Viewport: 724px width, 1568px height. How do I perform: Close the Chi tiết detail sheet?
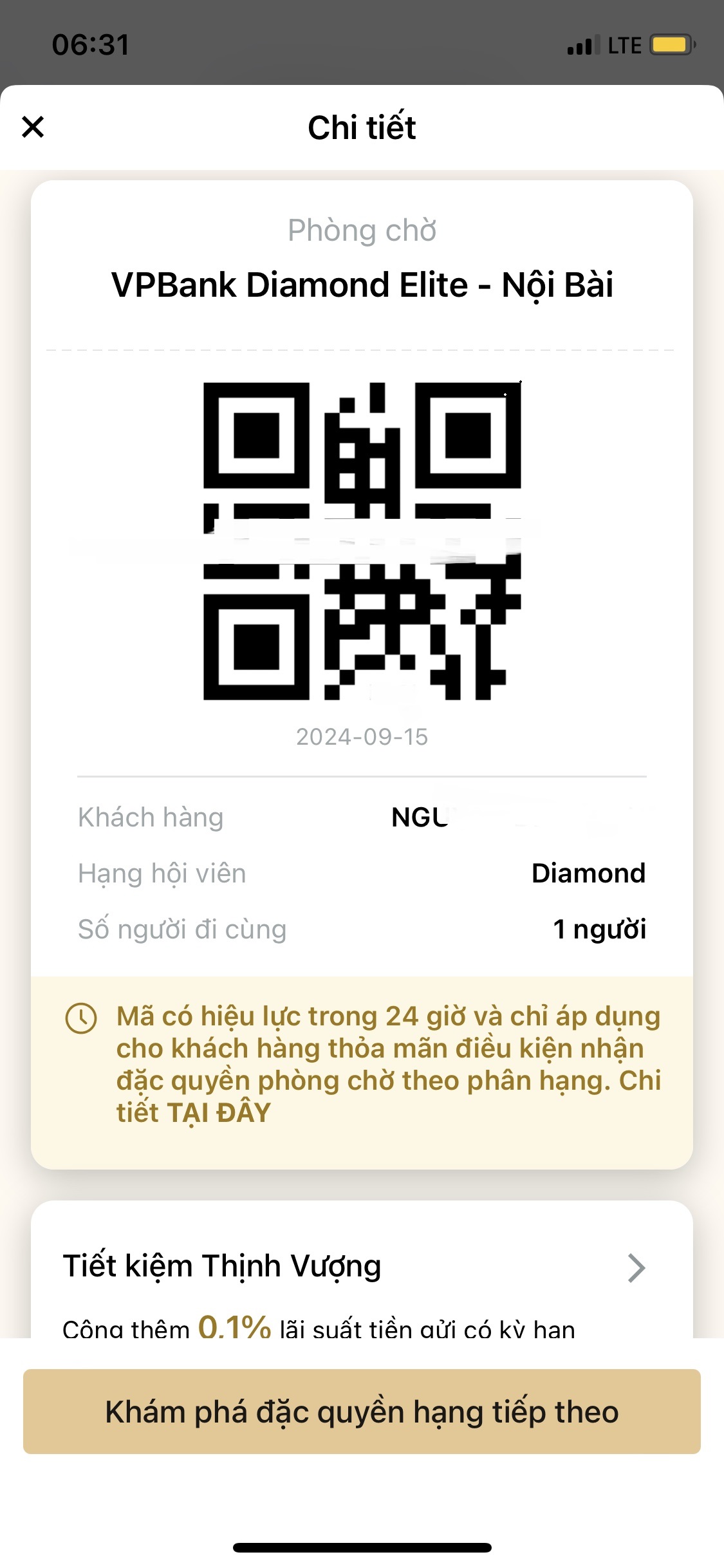(33, 127)
